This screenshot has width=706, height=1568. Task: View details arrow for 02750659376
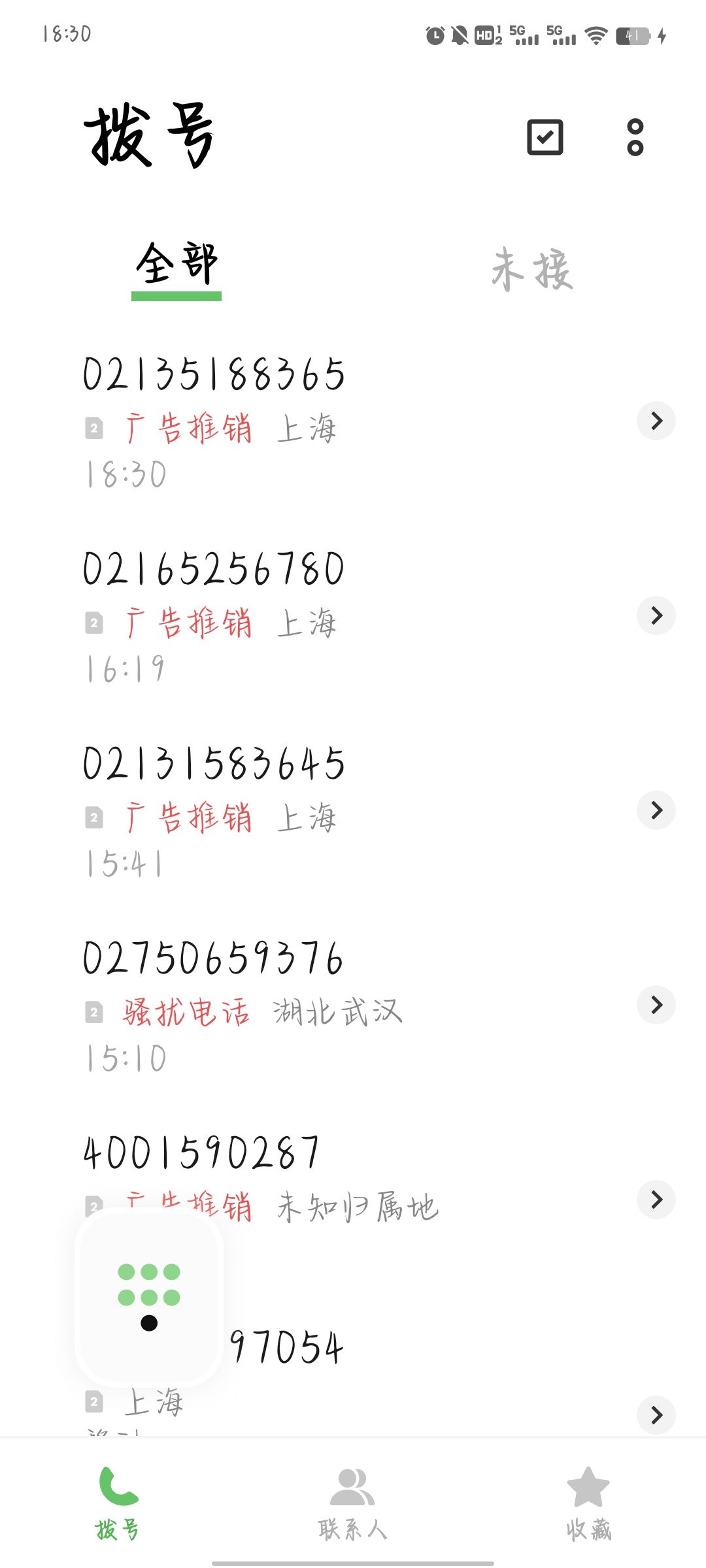point(656,1005)
